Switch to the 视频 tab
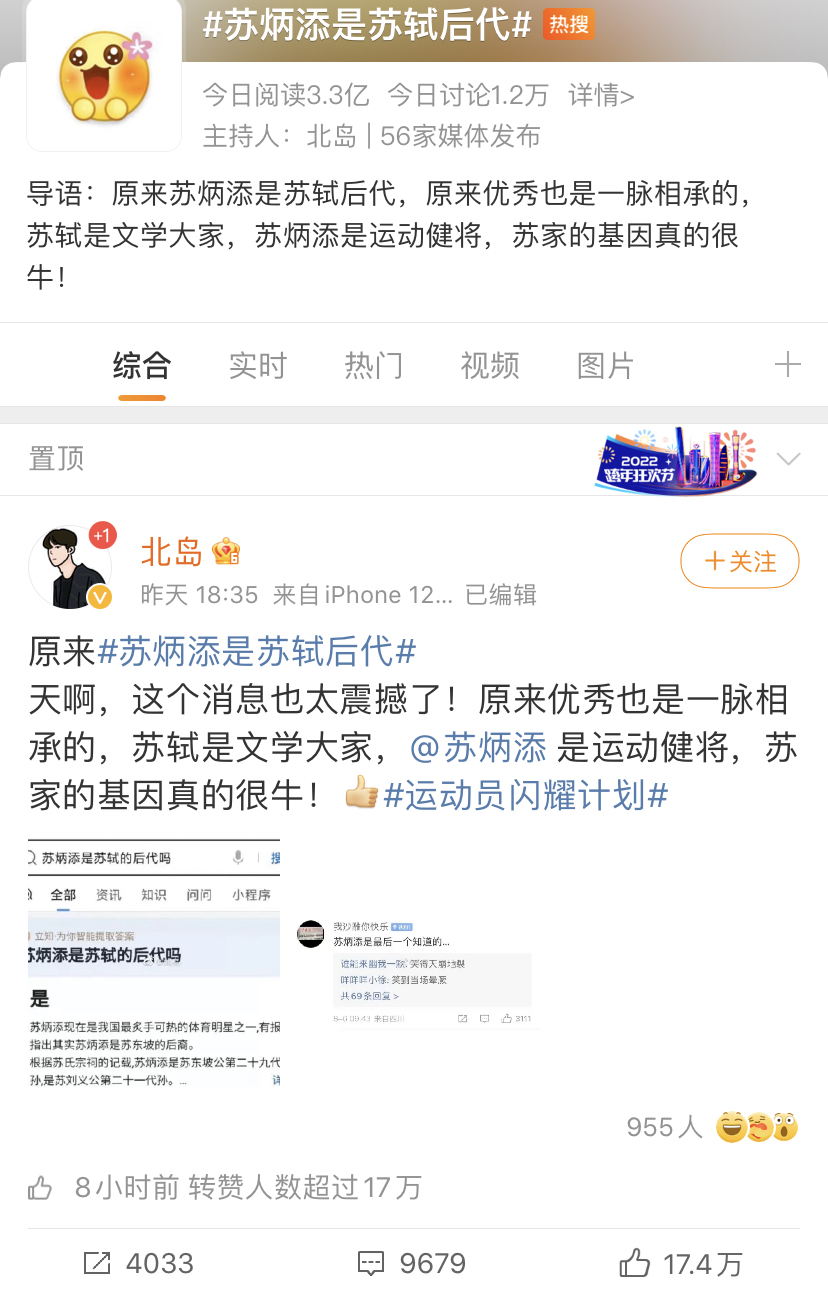 pyautogui.click(x=489, y=366)
